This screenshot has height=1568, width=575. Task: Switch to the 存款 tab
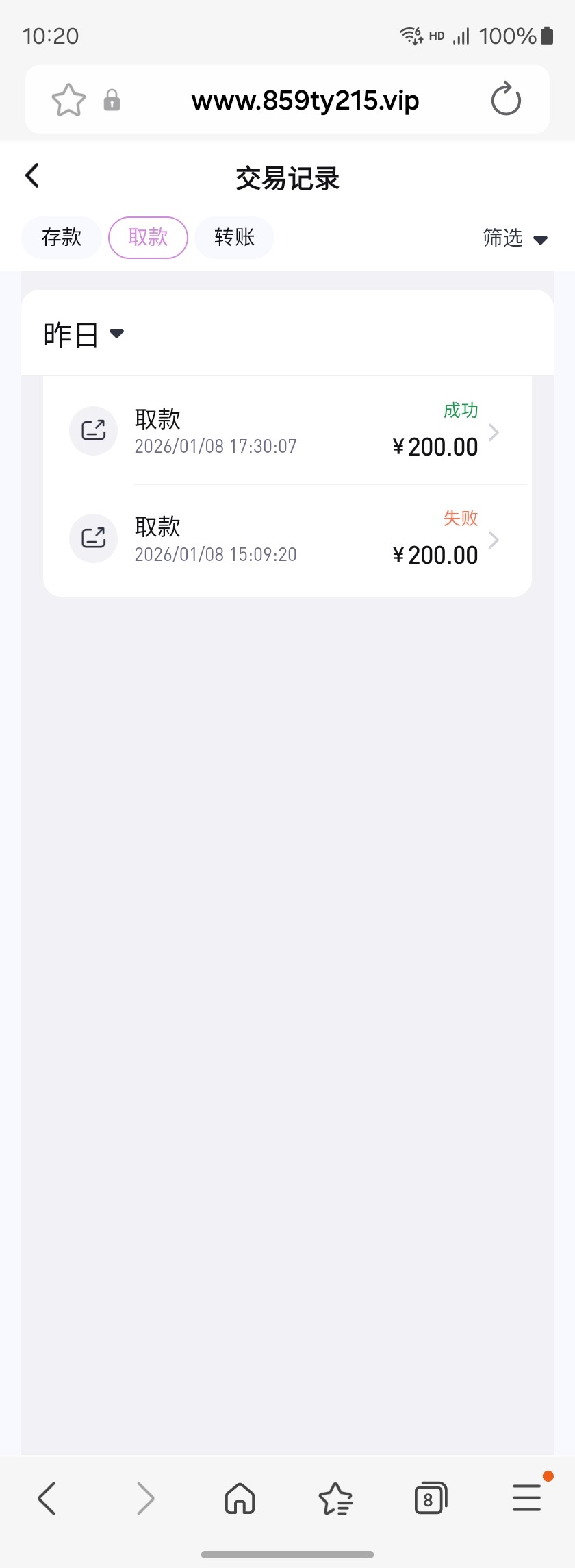62,238
